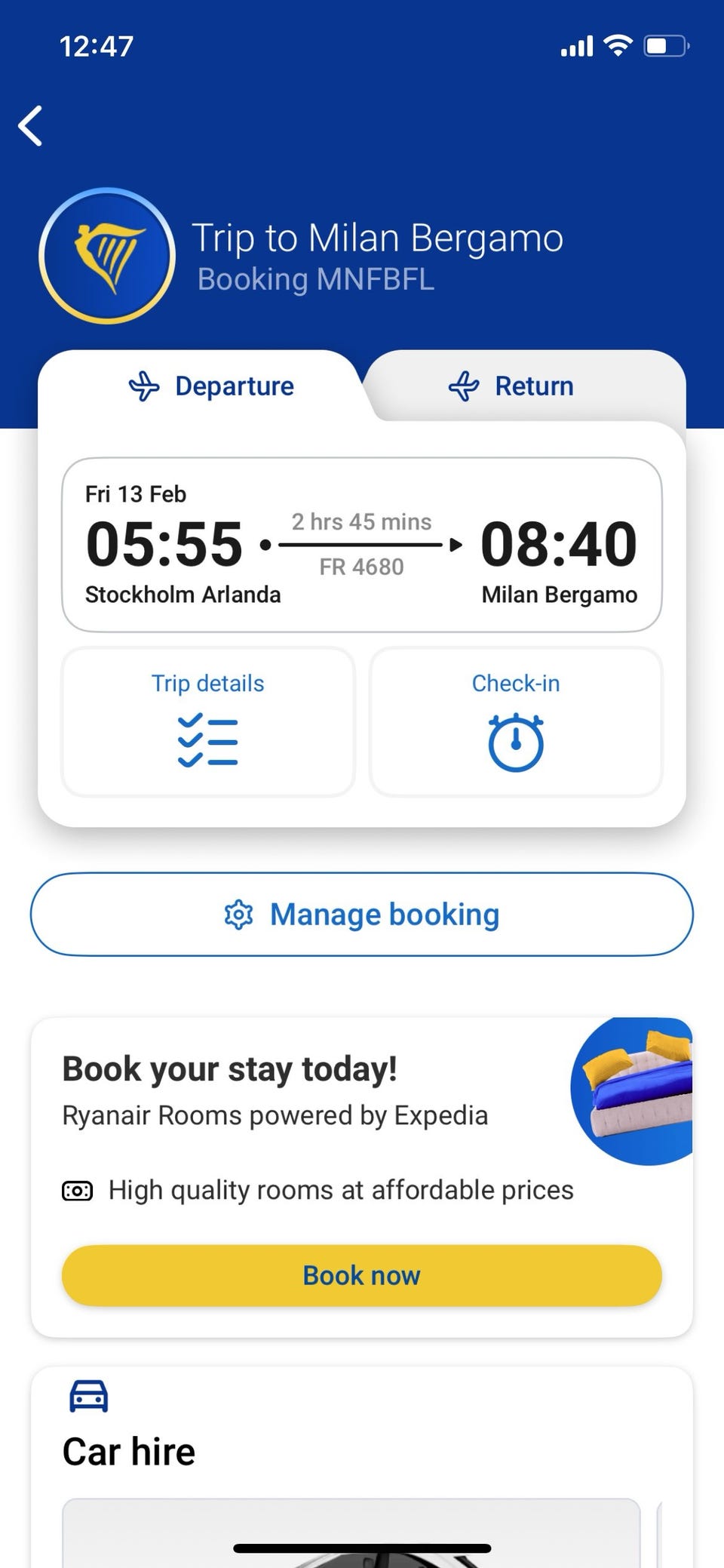The width and height of the screenshot is (724, 1568).
Task: Open Check-in for this flight
Action: tap(516, 721)
